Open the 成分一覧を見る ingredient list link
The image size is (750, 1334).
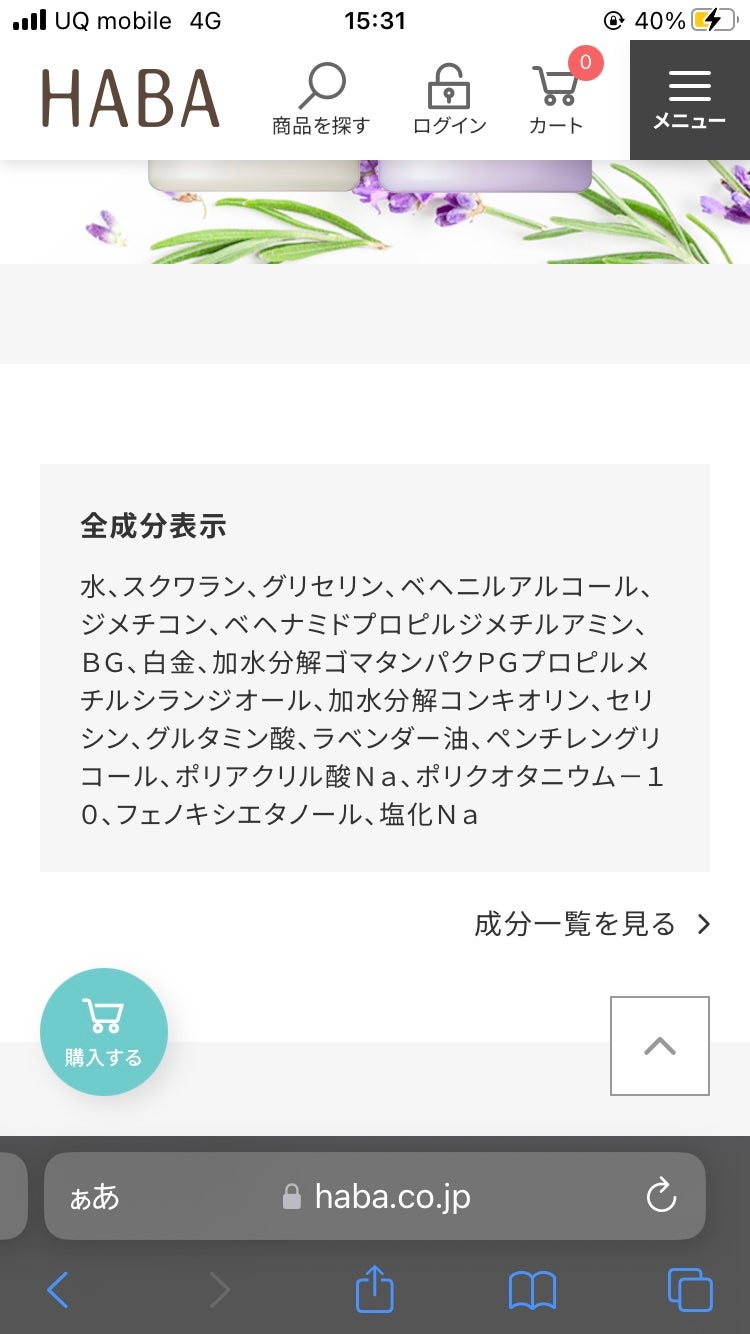coord(592,924)
